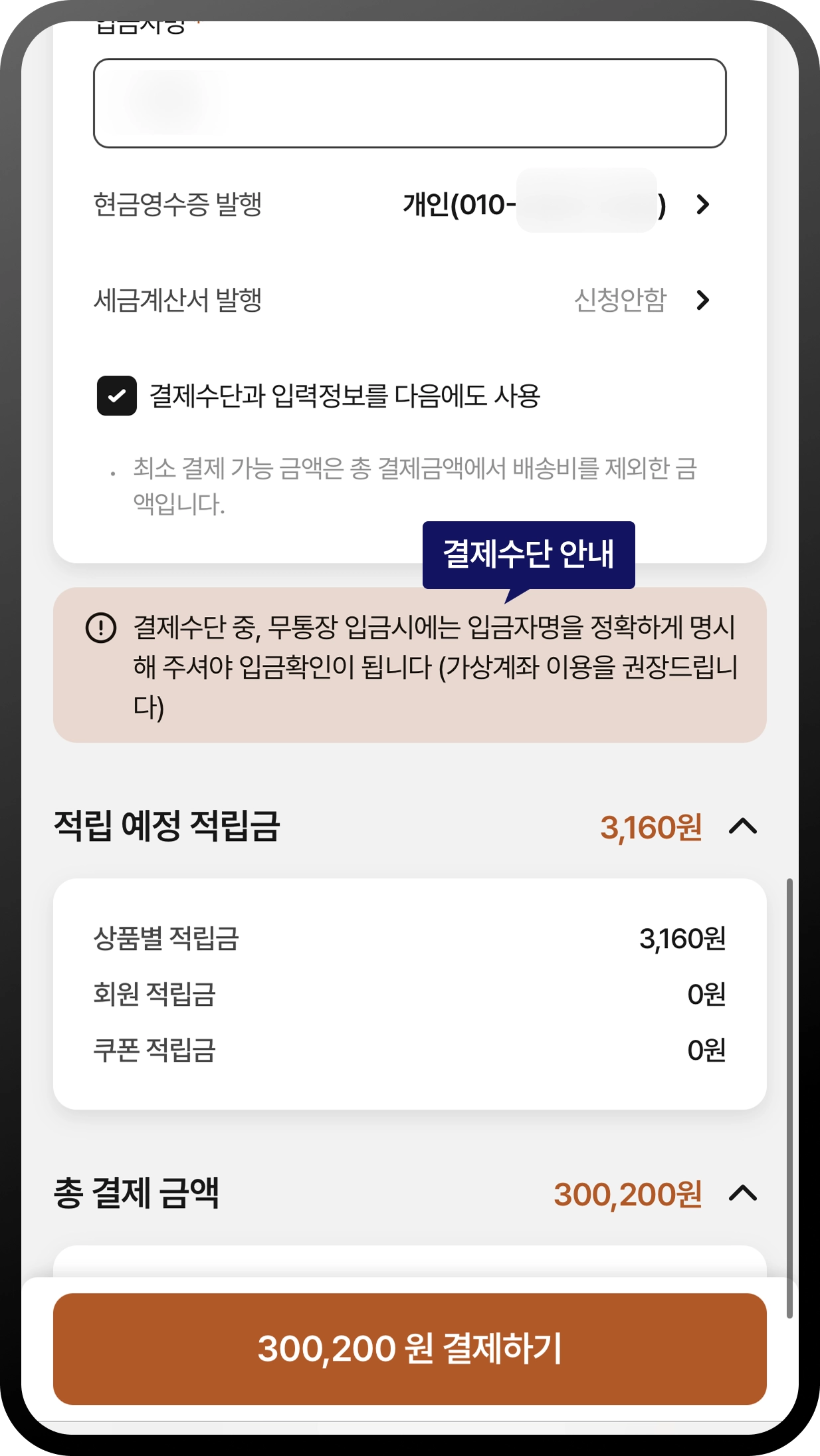Open 현금영수증 발행 settings row

pos(702,205)
